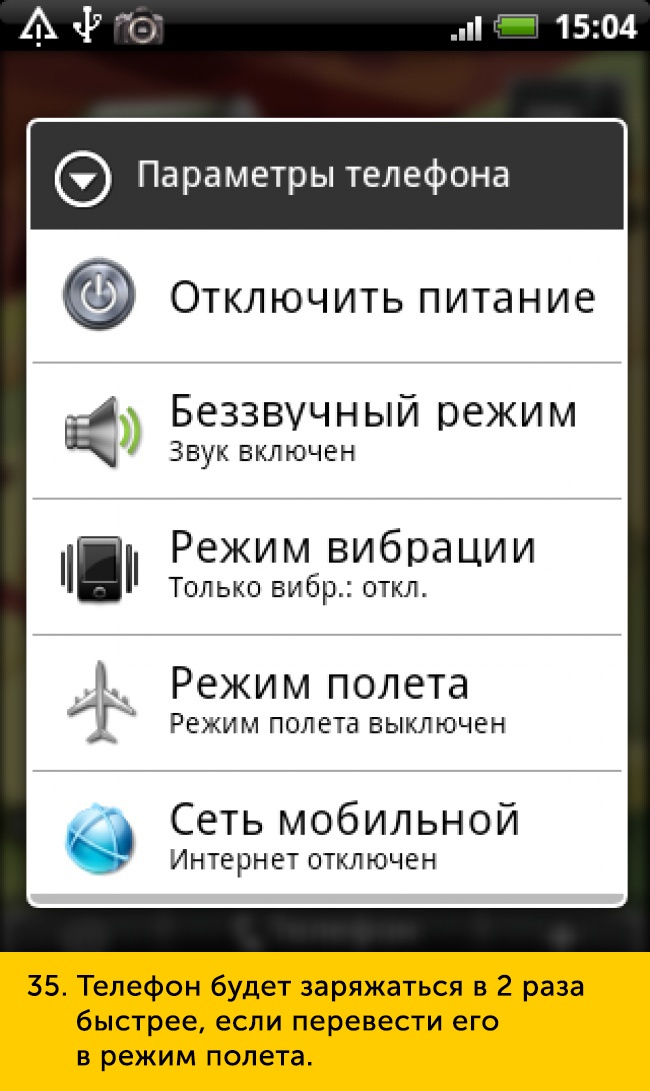The width and height of the screenshot is (650, 1091).
Task: Switch on Режим полета
Action: (x=326, y=703)
